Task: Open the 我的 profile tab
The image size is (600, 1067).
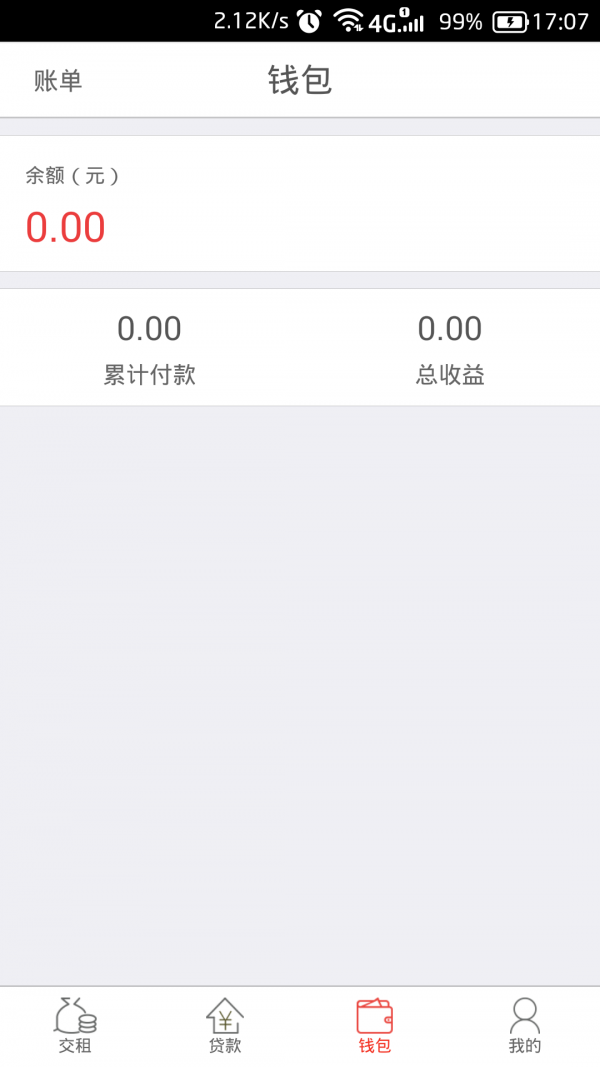Action: (524, 1026)
